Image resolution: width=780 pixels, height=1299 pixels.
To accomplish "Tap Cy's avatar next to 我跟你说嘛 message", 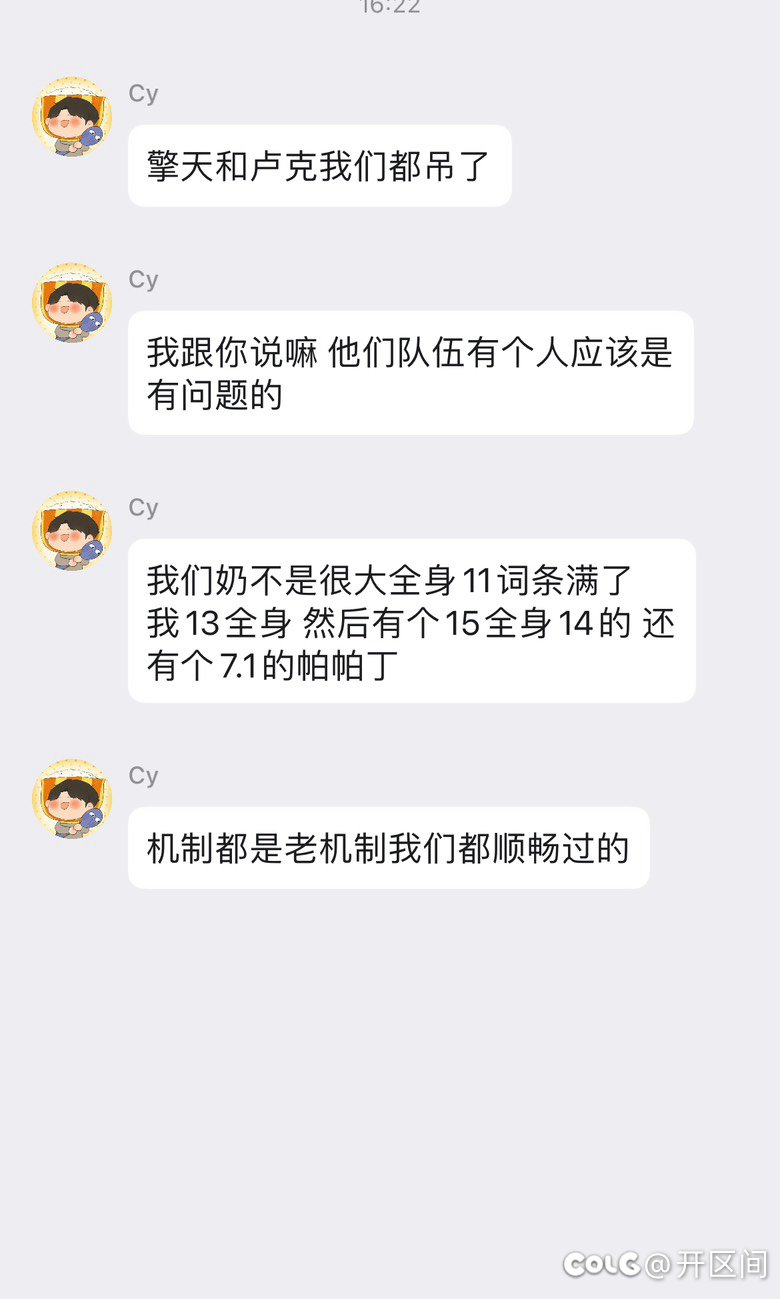I will coord(71,302).
